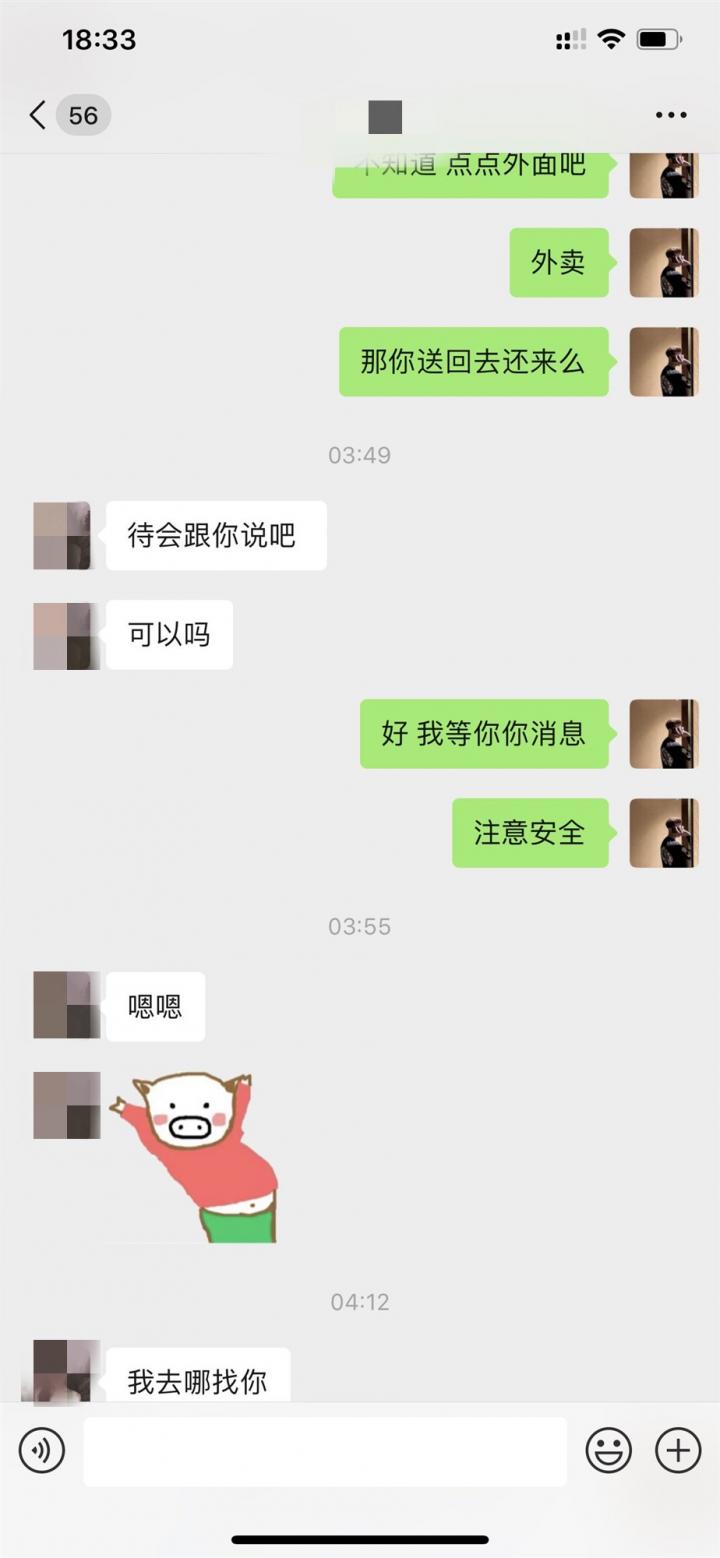
Task: Tap the 03:49 timestamp
Action: point(359,455)
